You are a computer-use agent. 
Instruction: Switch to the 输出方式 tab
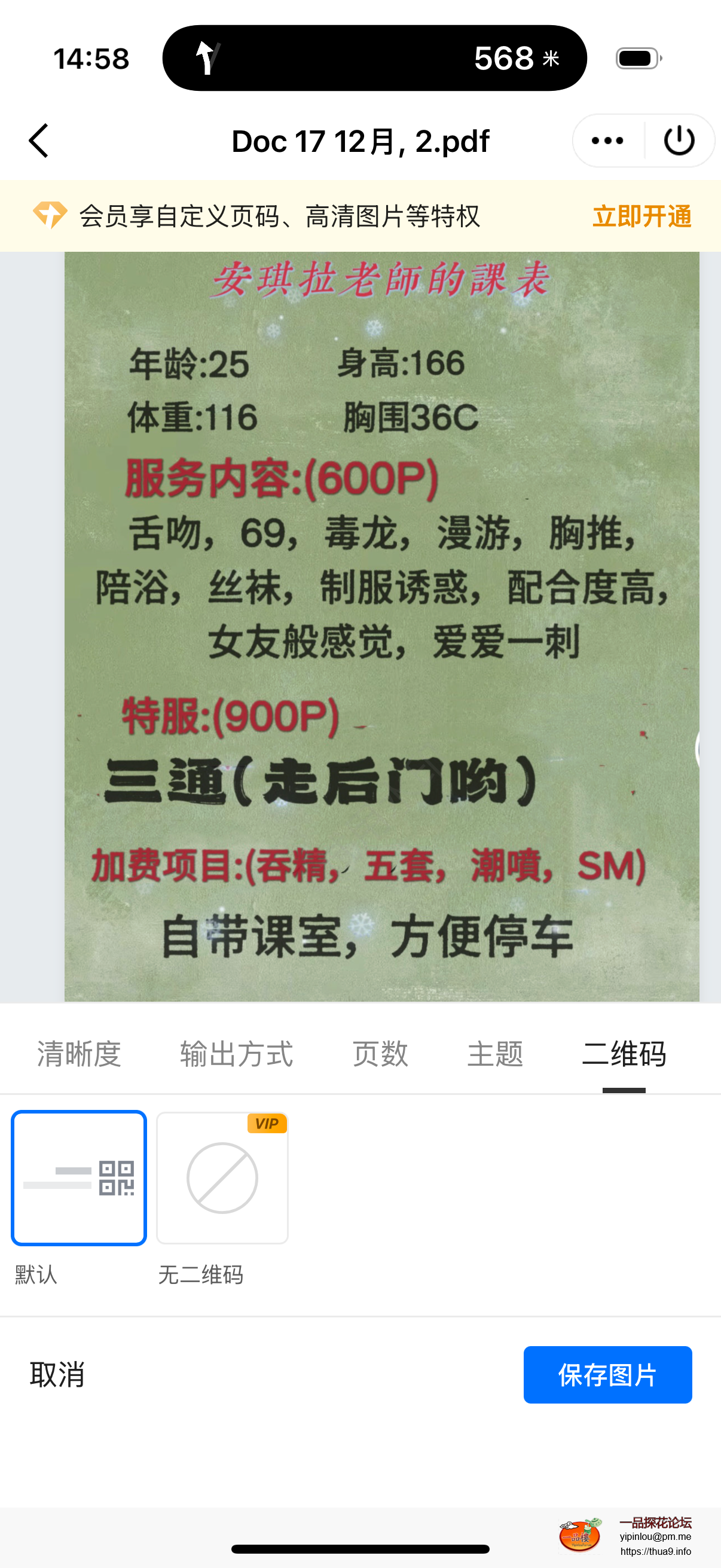point(237,1054)
